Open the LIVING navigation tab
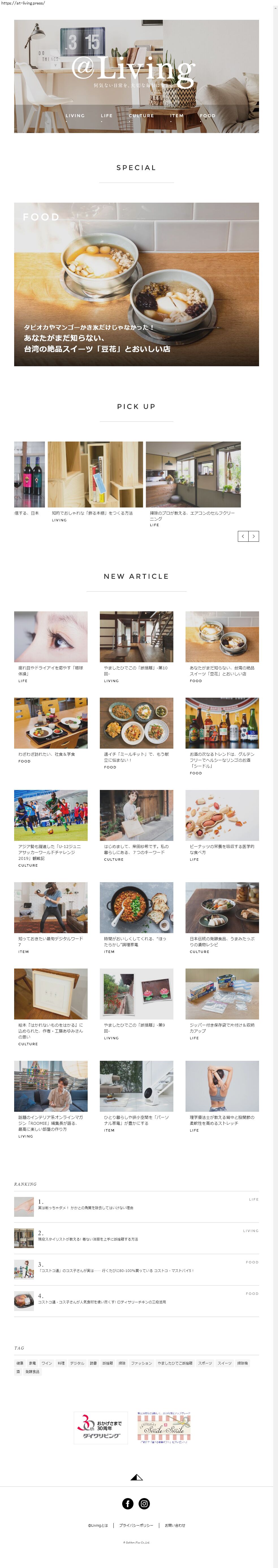The height and width of the screenshot is (1568, 278). (76, 116)
